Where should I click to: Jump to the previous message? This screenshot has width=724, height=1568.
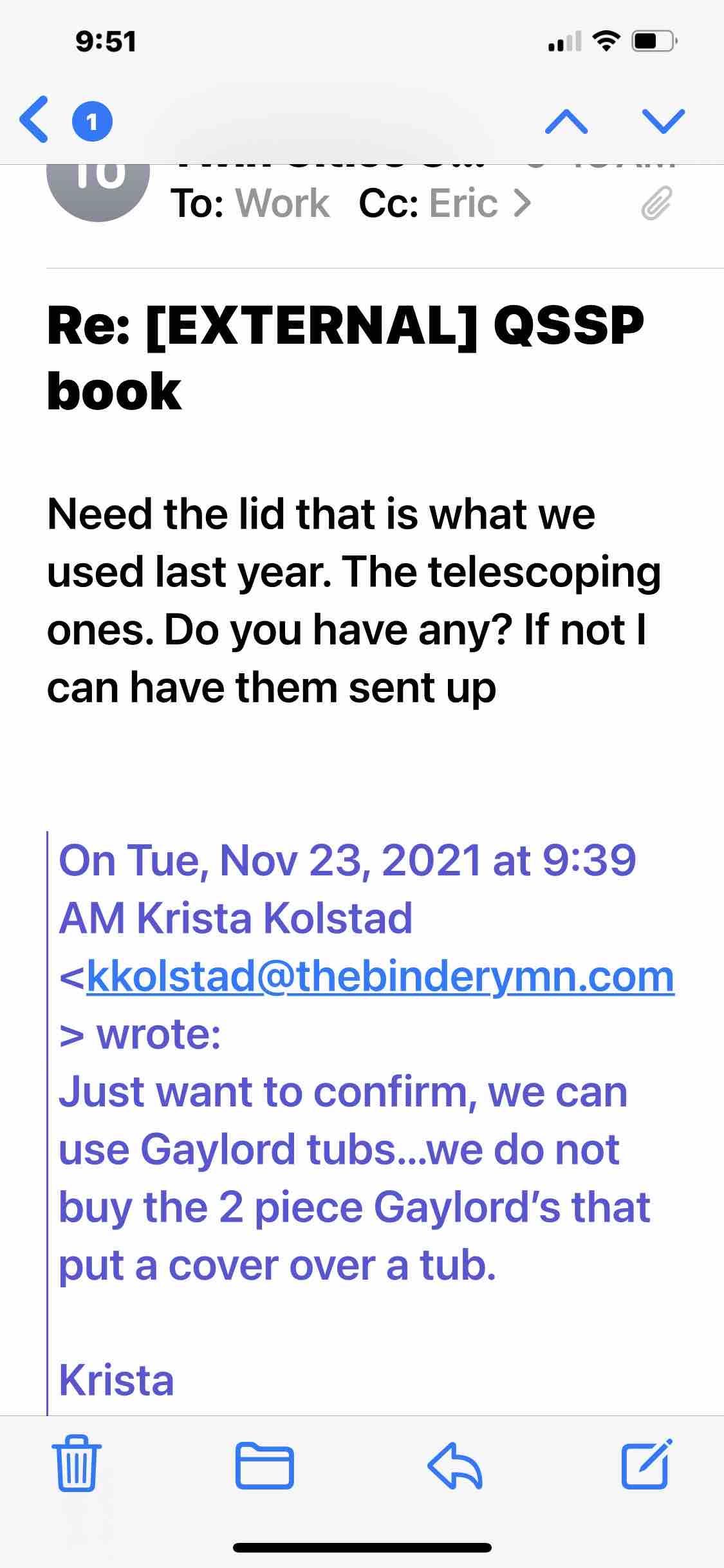(566, 120)
